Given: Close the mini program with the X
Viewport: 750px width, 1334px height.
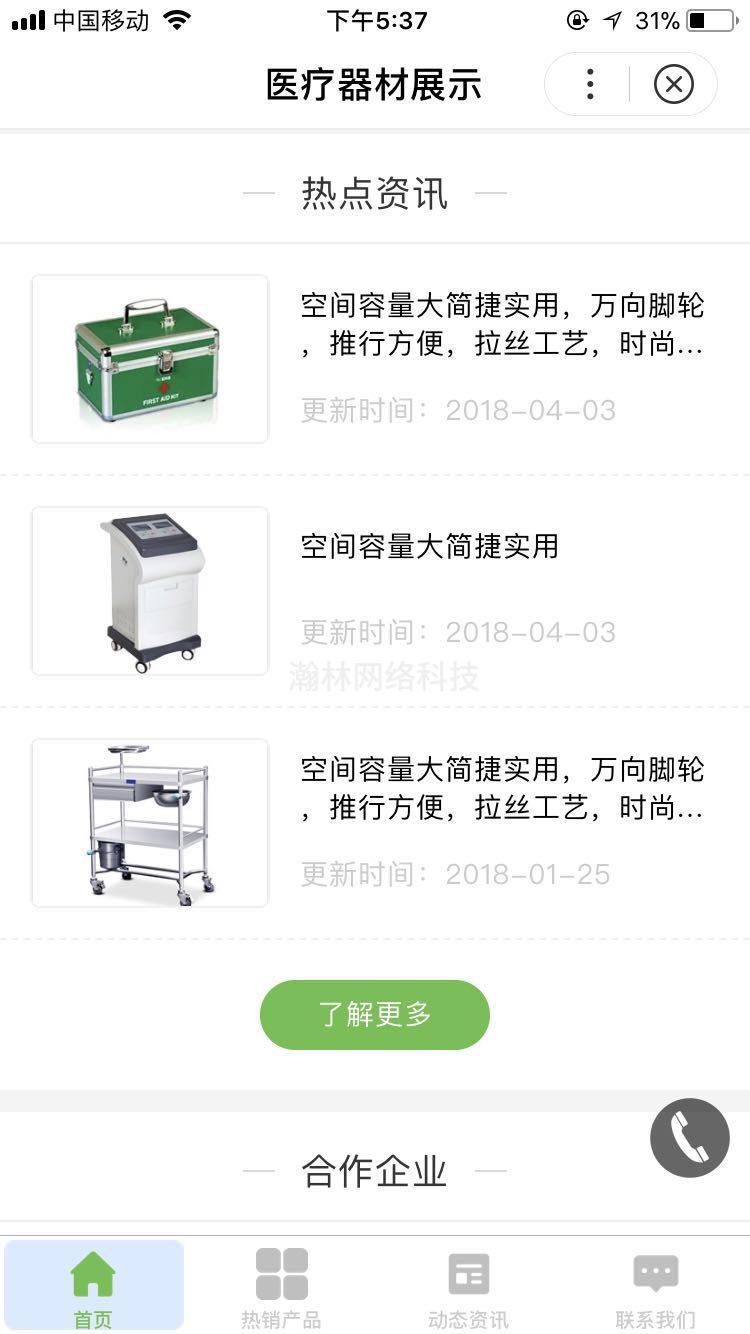Looking at the screenshot, I should pos(673,85).
